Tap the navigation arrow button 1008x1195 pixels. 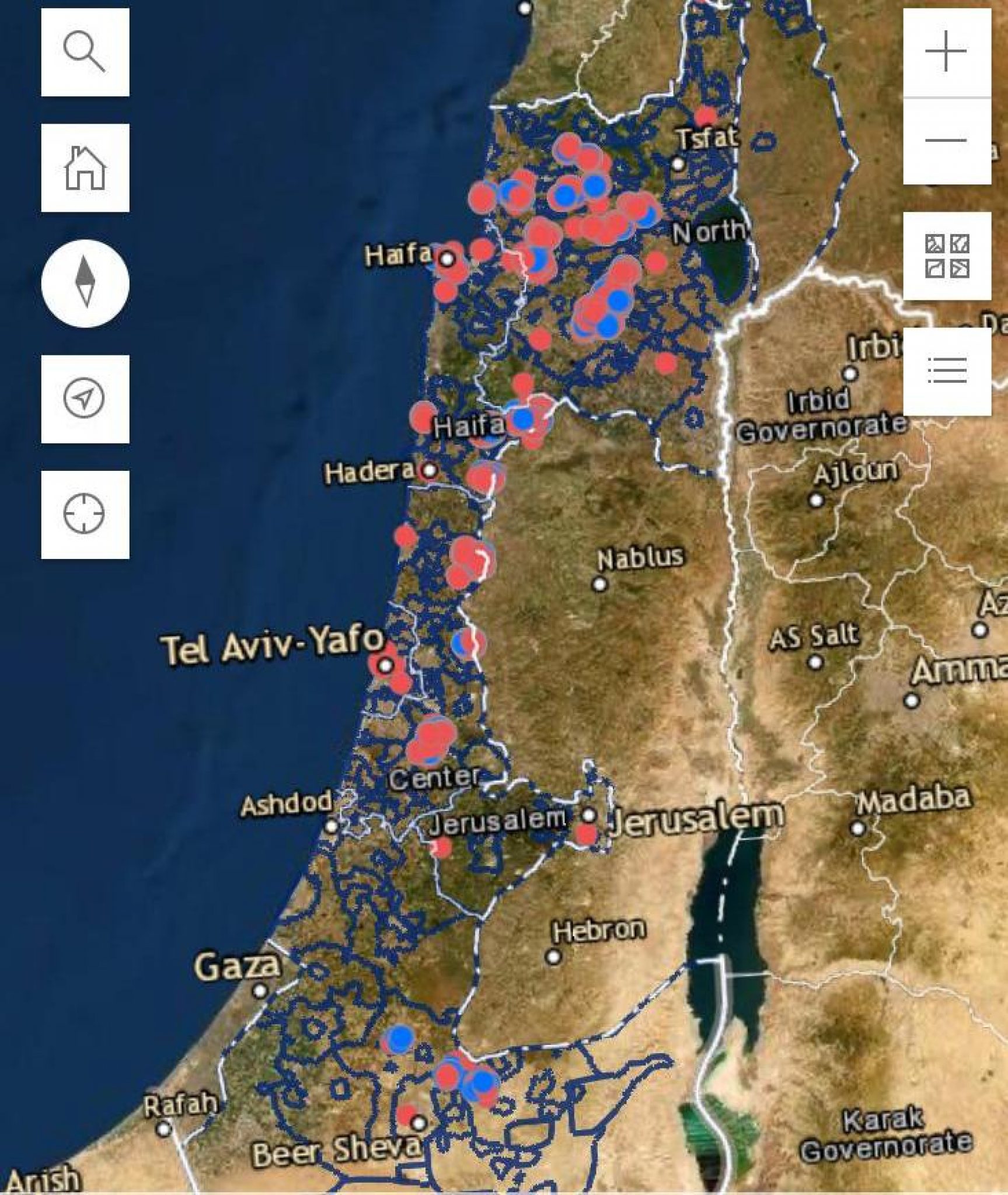(85, 399)
